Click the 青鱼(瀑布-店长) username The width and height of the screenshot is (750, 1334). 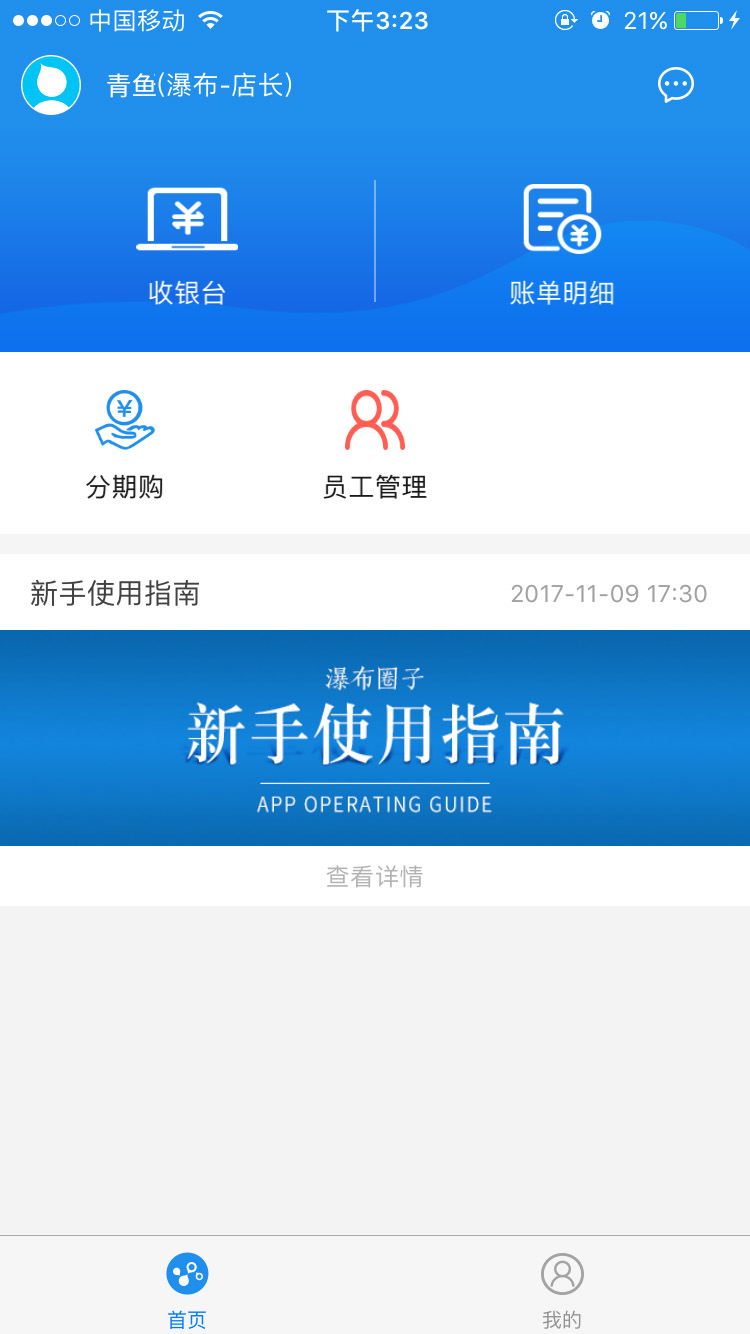tap(197, 85)
